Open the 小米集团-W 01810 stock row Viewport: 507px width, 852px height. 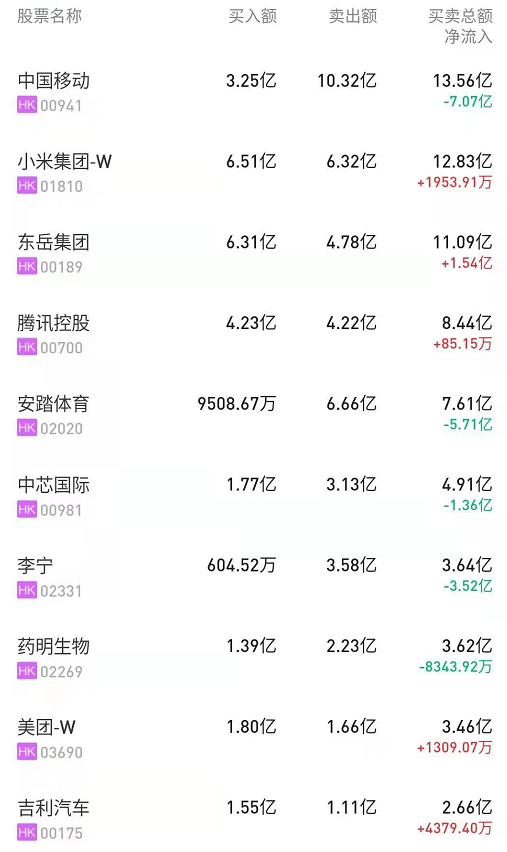point(253,172)
